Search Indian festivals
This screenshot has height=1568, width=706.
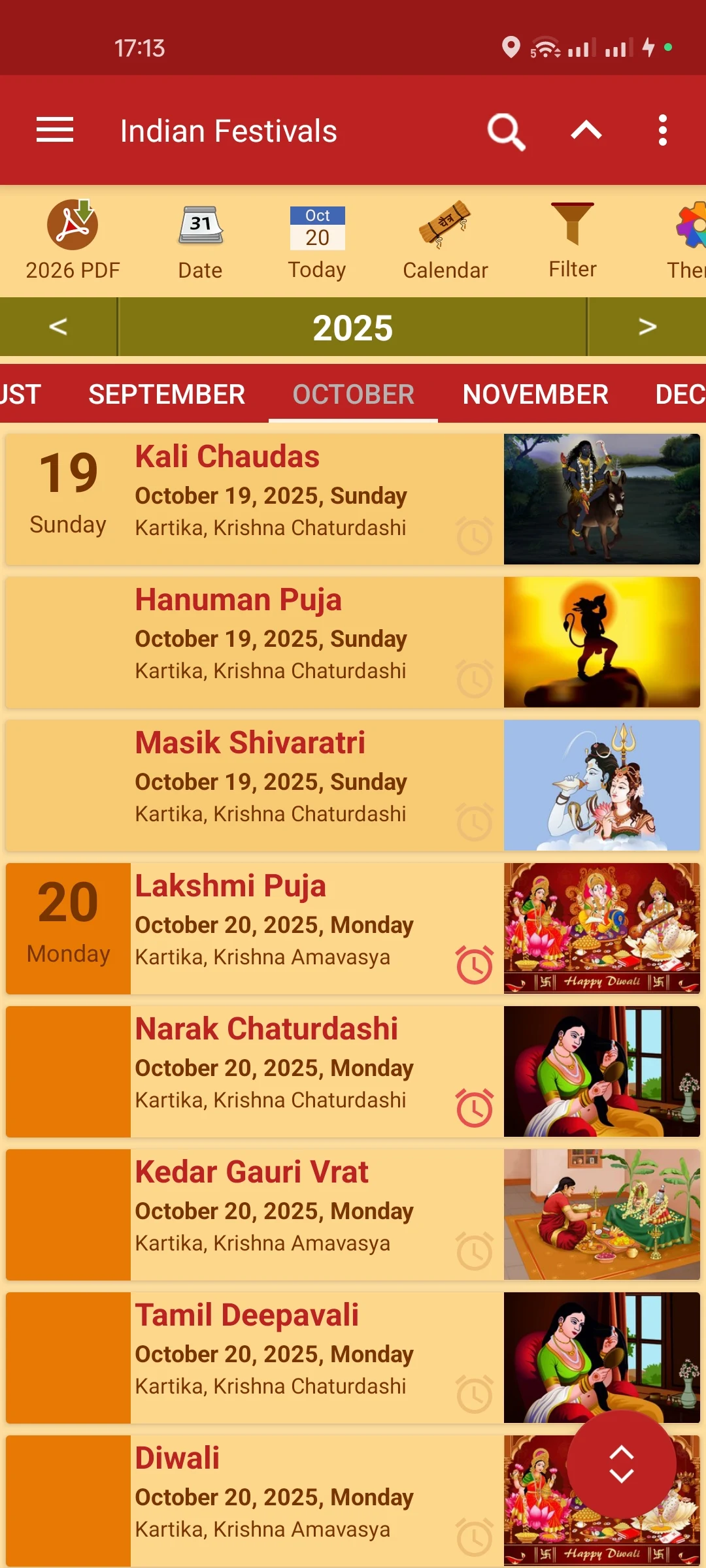click(506, 131)
